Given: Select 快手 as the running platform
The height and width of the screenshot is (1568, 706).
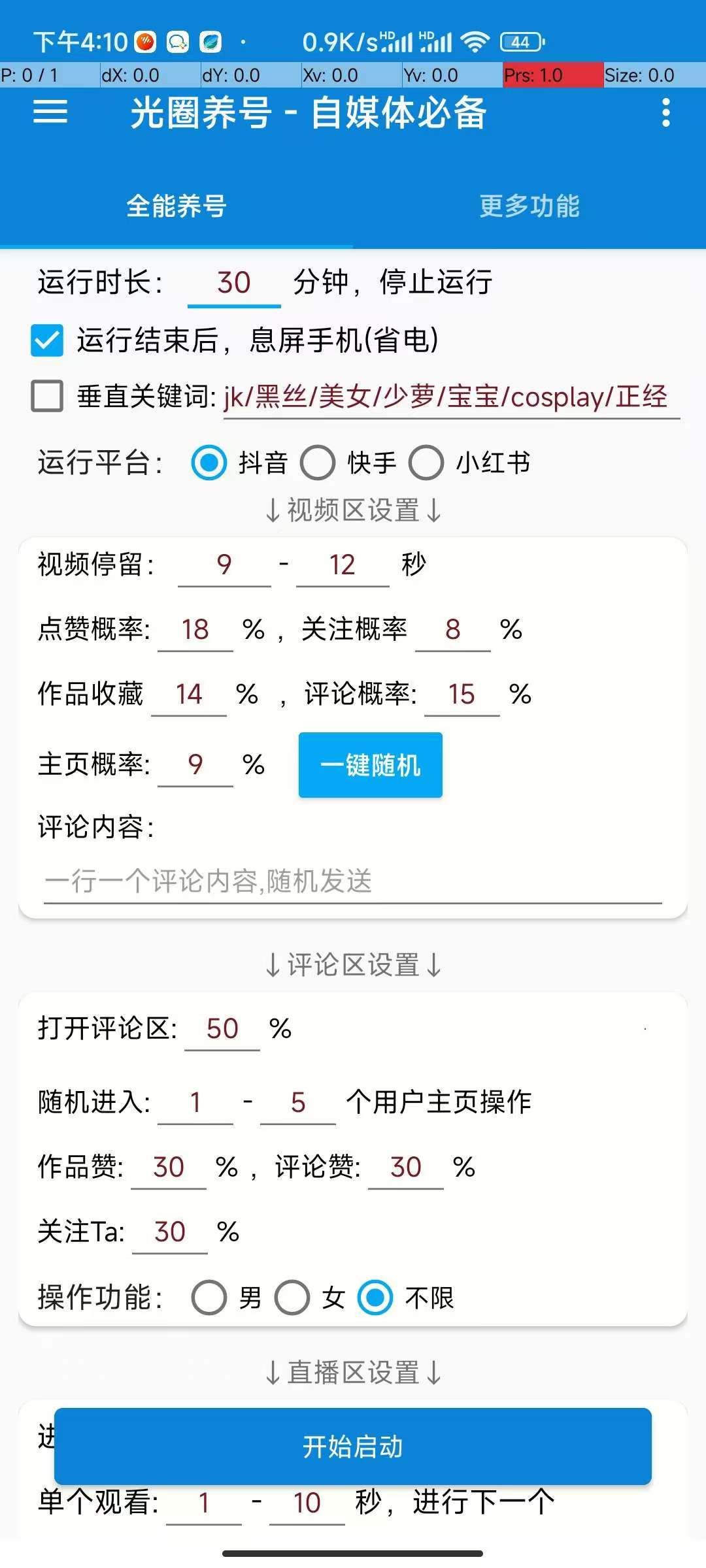Looking at the screenshot, I should coord(318,463).
